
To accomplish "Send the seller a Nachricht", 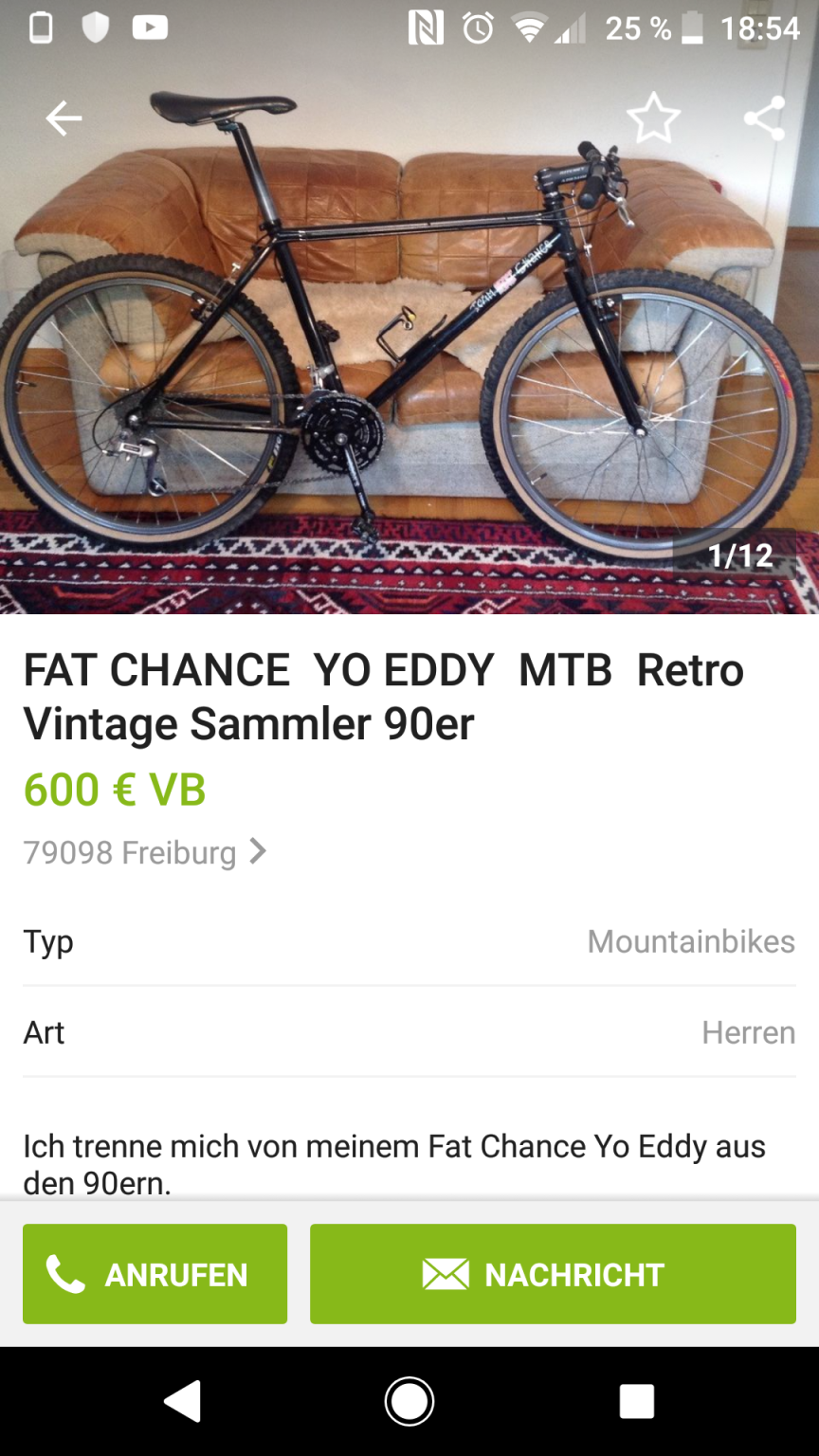I will 553,1274.
